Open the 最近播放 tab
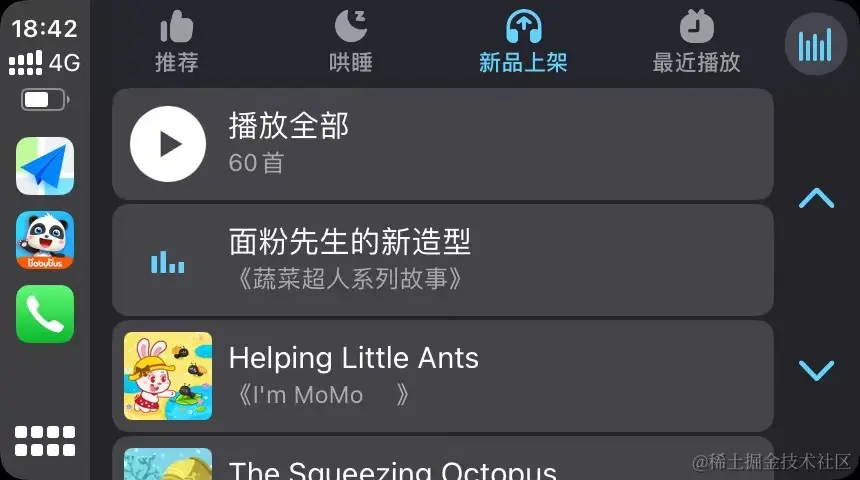Screen dimensions: 860x480 696,42
